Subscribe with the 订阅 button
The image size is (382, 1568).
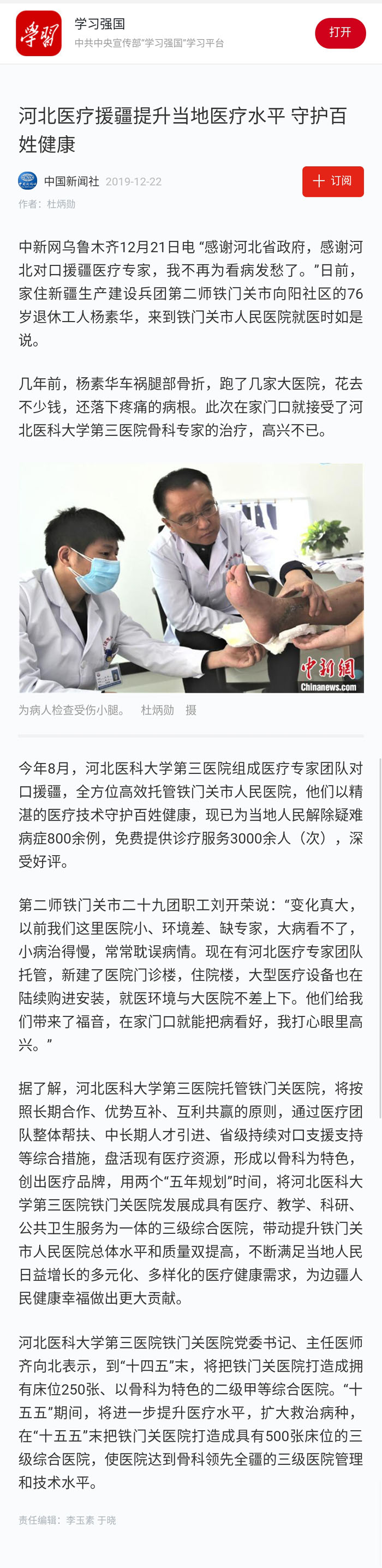point(333,181)
